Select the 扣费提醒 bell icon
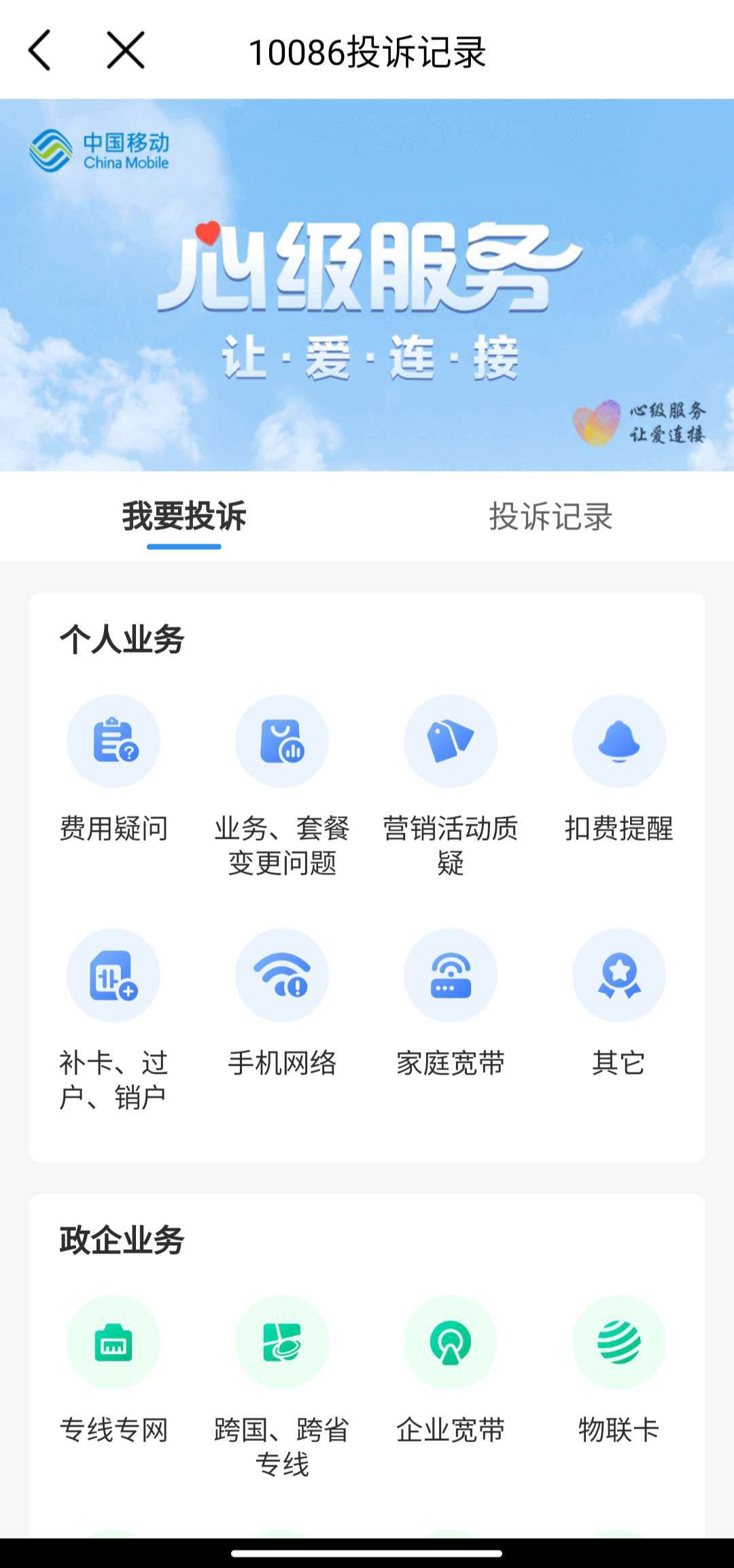Screen dimensions: 734x1568 tap(618, 742)
